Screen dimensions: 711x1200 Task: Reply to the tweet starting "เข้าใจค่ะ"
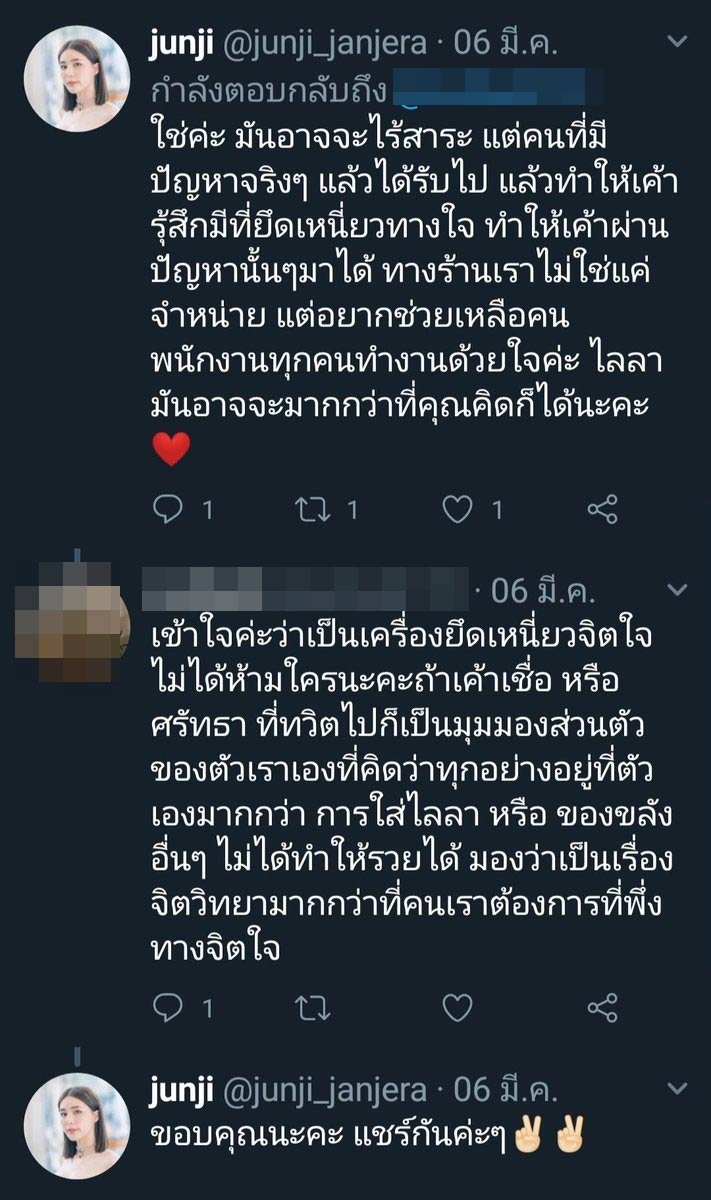166,1008
